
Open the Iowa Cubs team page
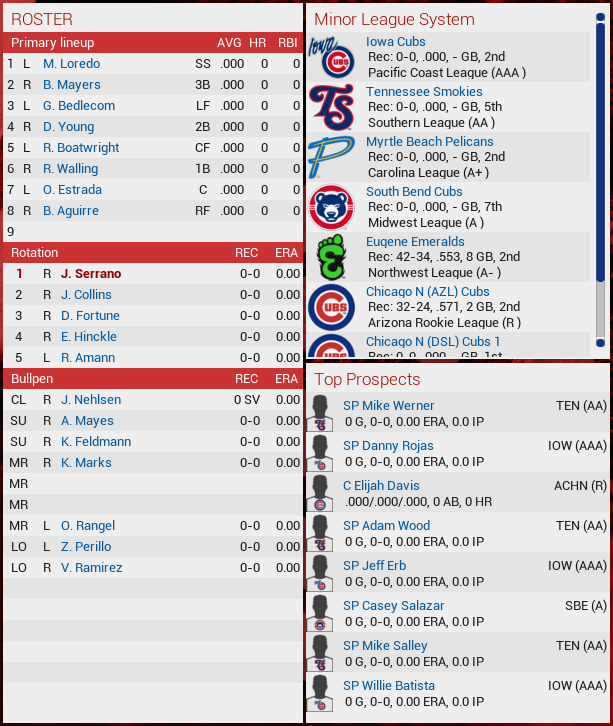(395, 42)
